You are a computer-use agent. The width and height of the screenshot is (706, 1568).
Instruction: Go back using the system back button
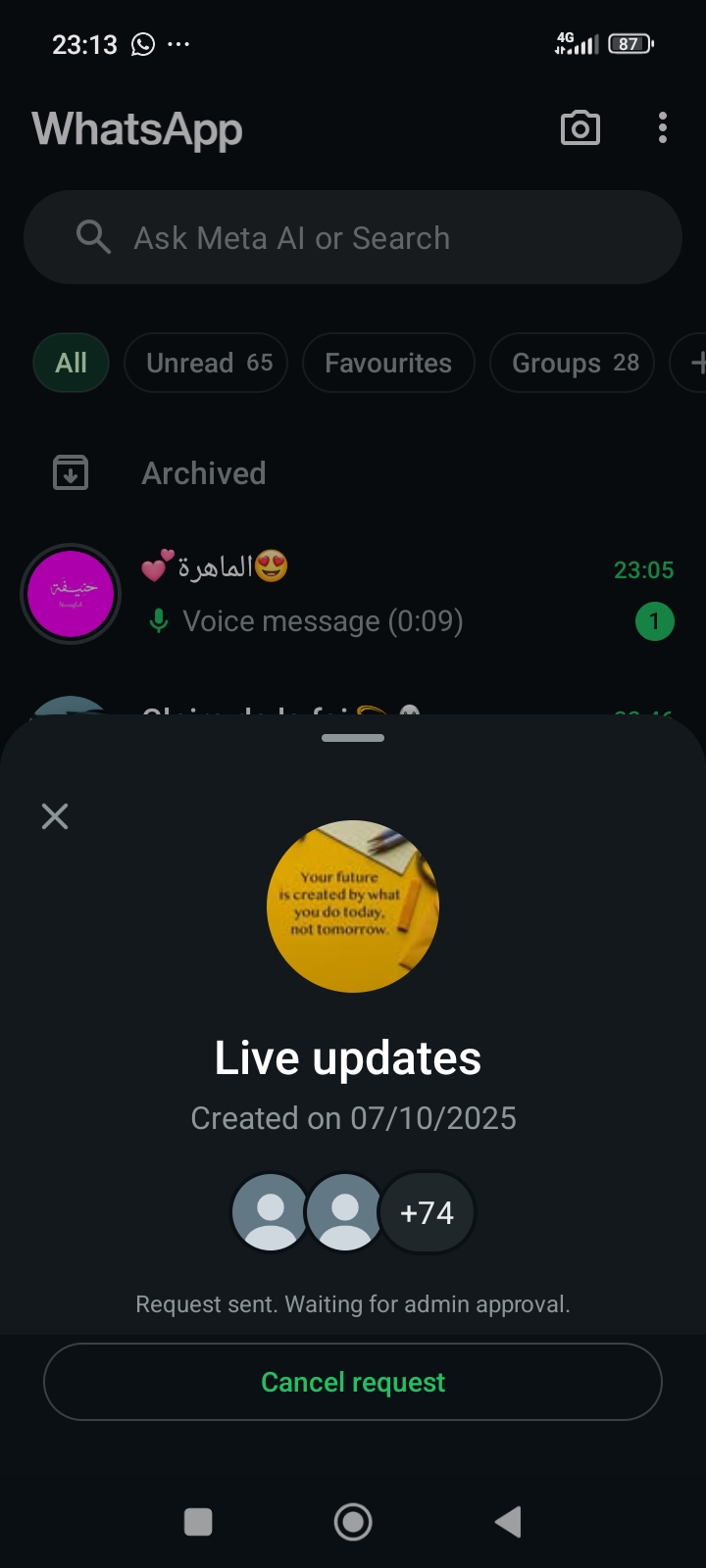point(508,1522)
